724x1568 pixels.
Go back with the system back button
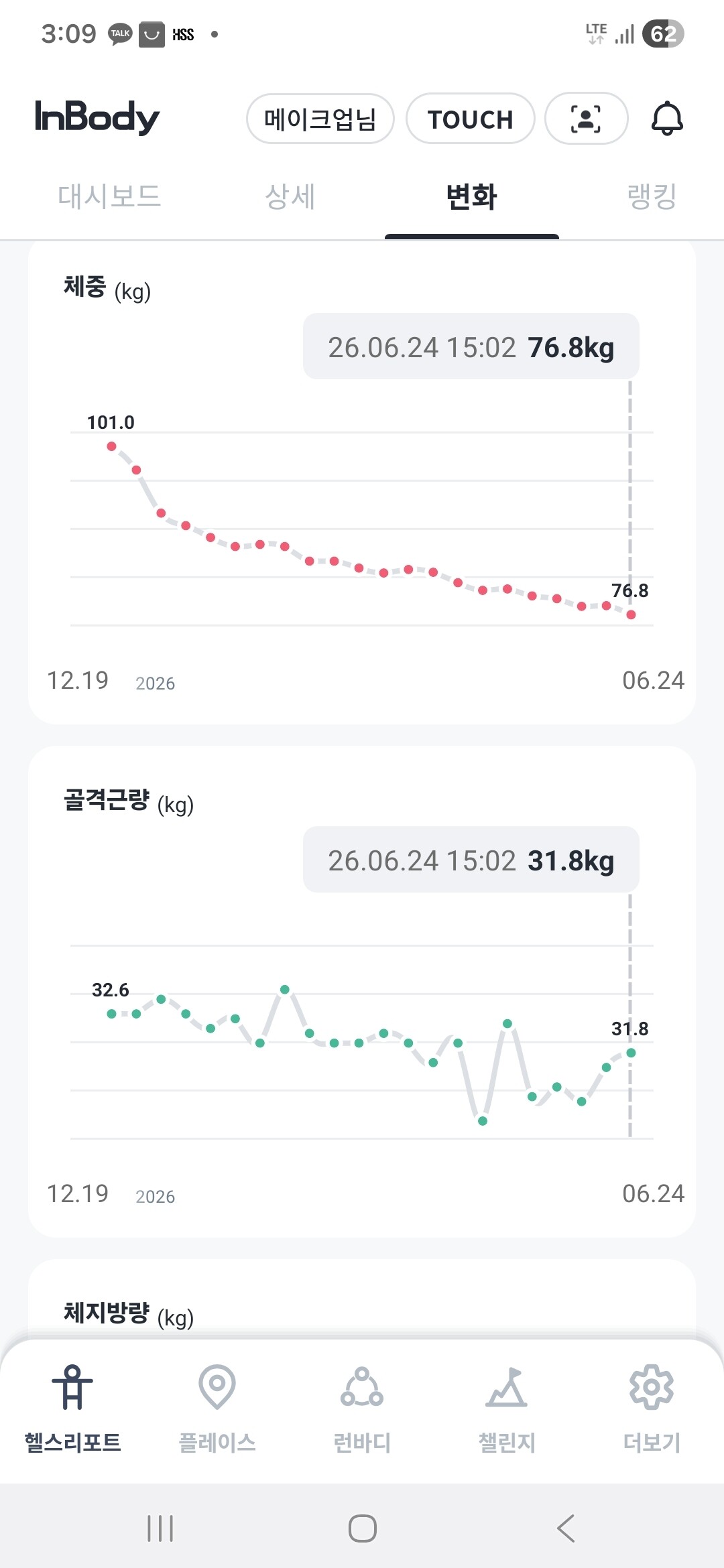point(566,1528)
